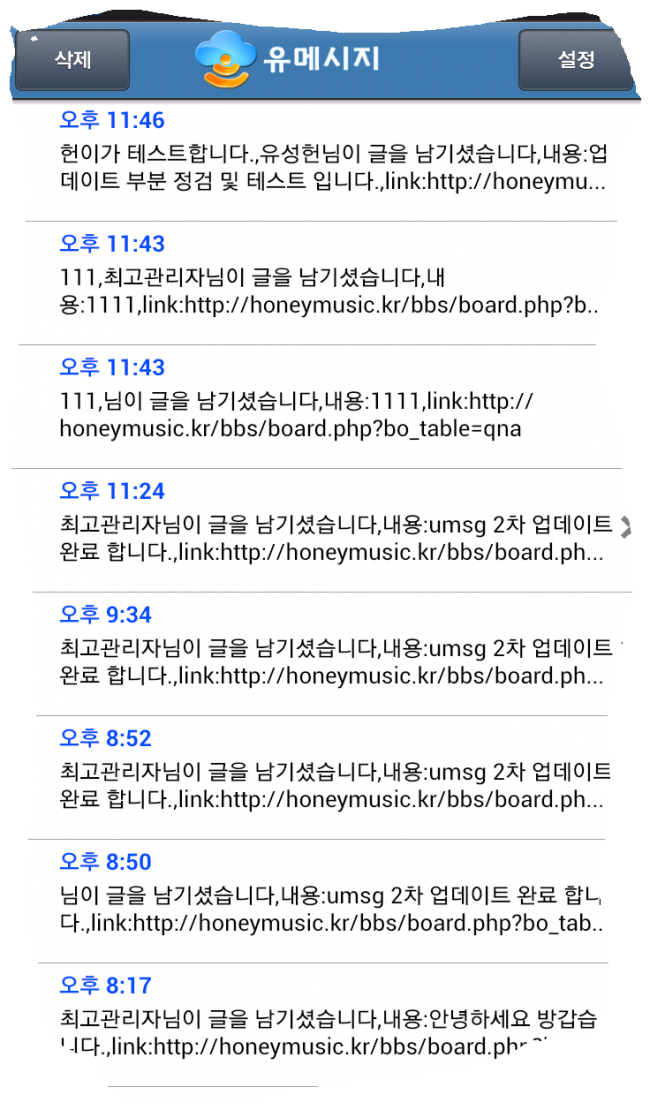Open the 오후 8:50 message
The height and width of the screenshot is (1110, 650).
coord(330,901)
